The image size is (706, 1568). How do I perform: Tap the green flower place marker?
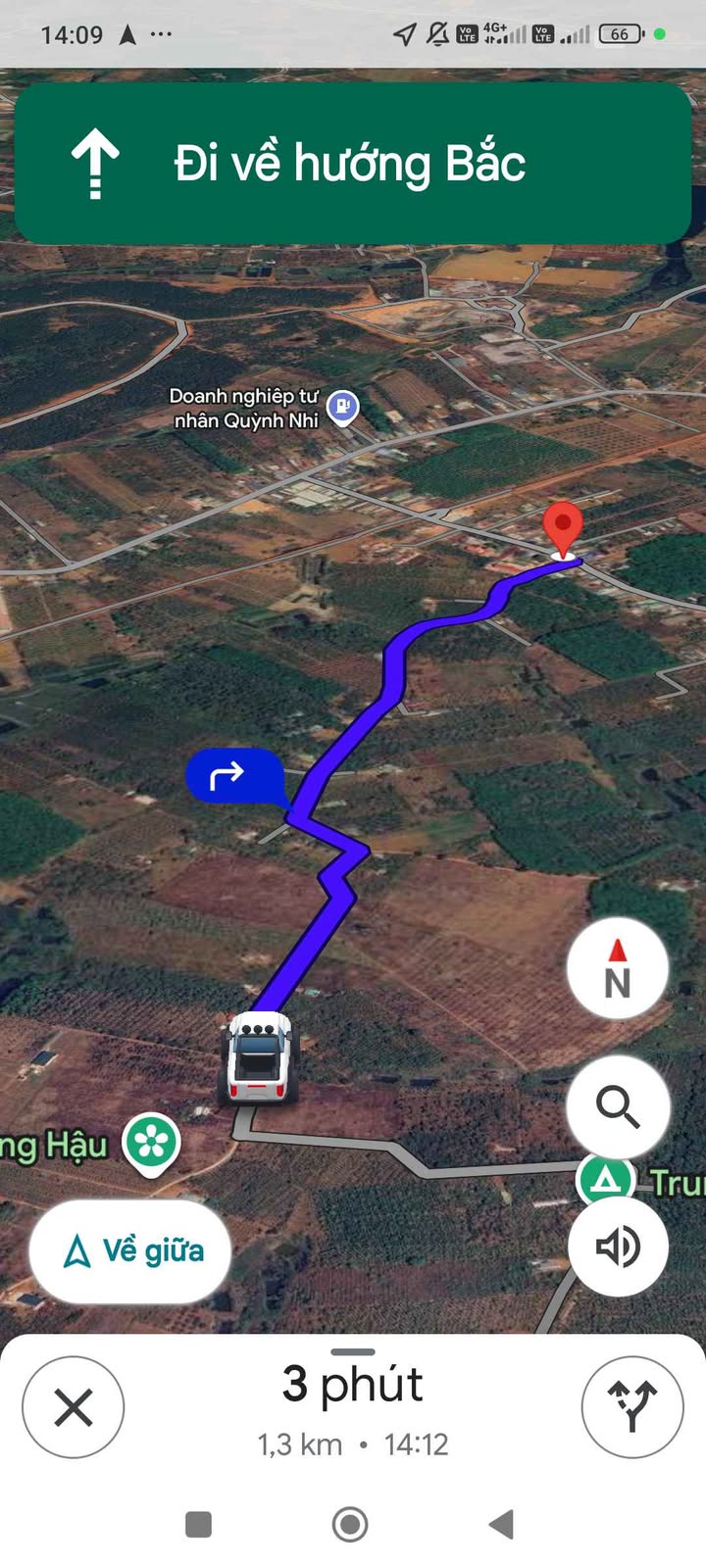pos(152,1143)
